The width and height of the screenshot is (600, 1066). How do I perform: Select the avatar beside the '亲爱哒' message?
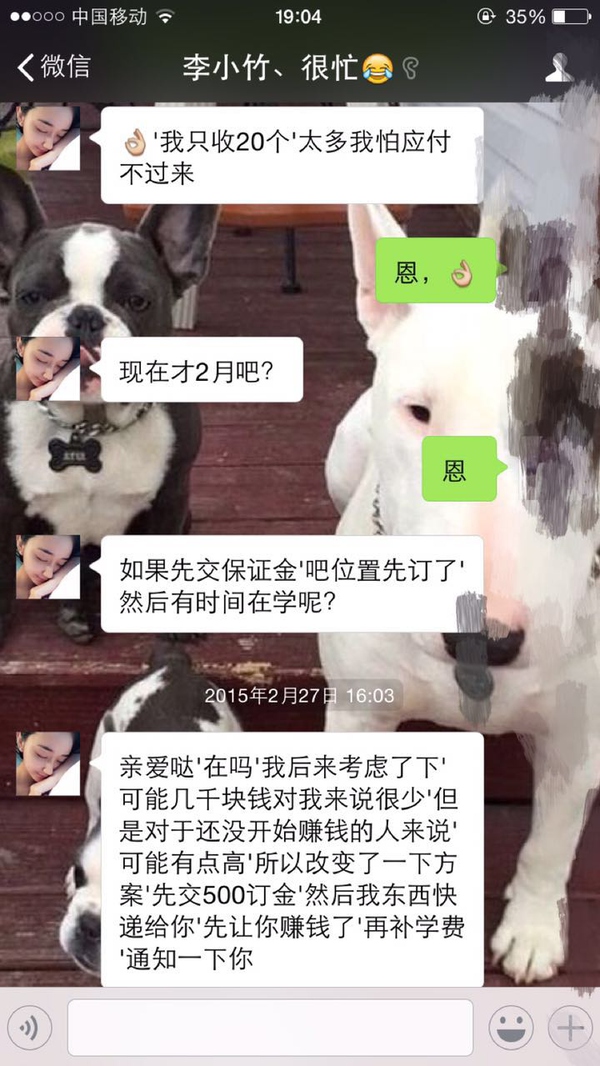[47, 765]
